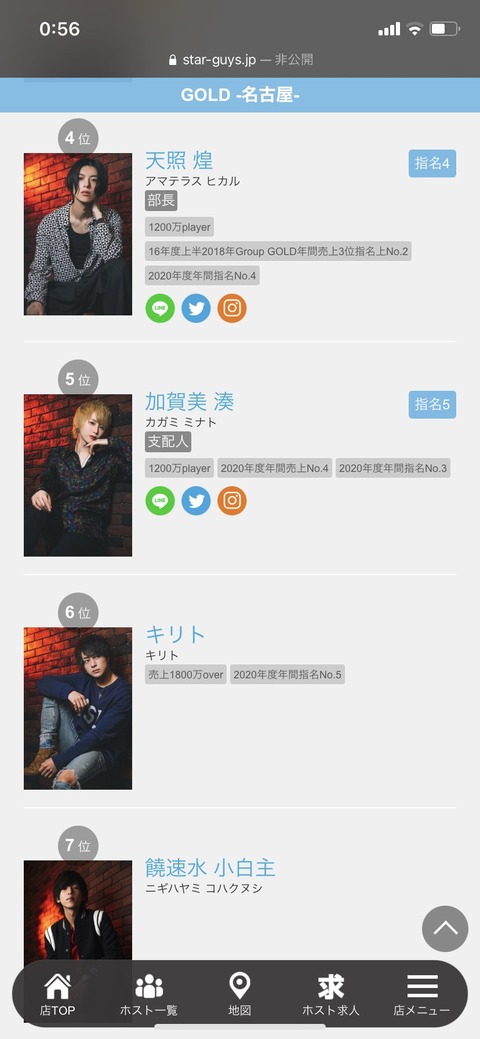Open the 店メニュー hamburger menu
Screen dimensions: 480x1039
point(422,995)
